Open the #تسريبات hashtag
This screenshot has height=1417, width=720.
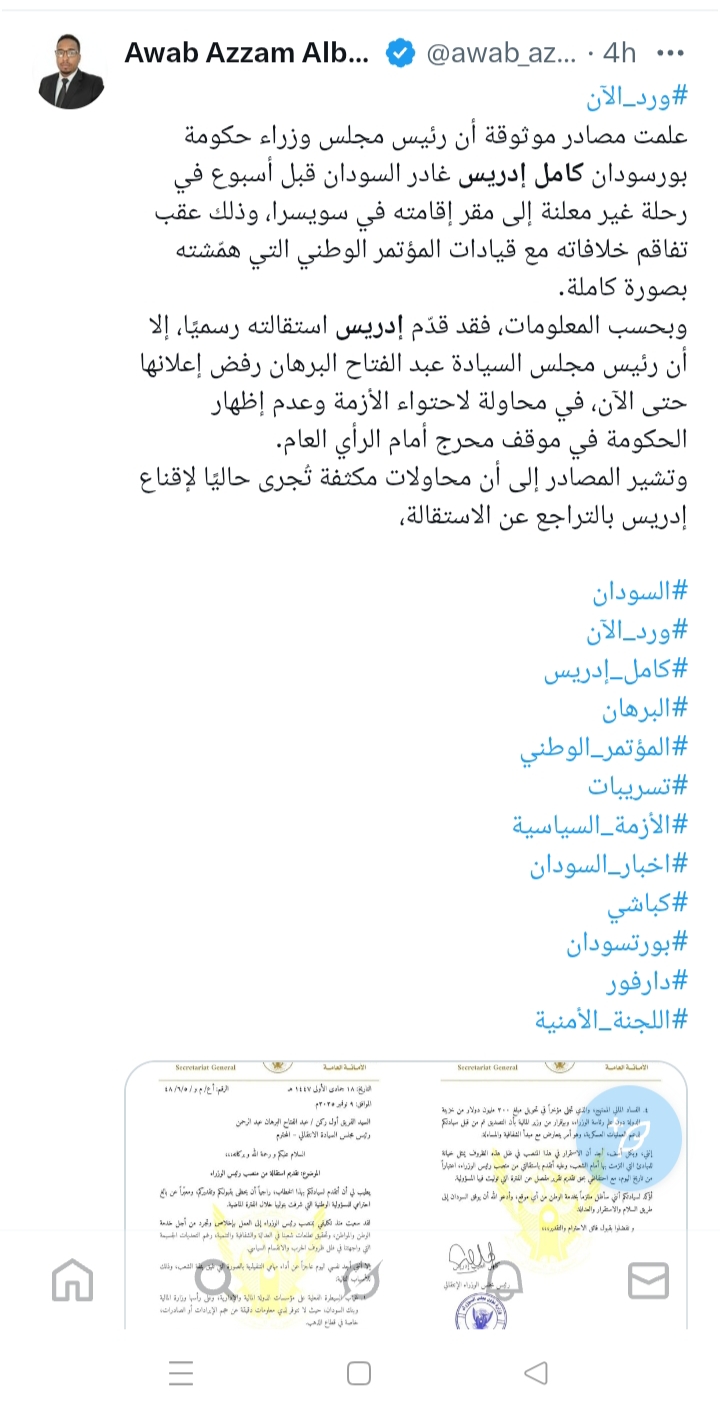click(x=639, y=786)
